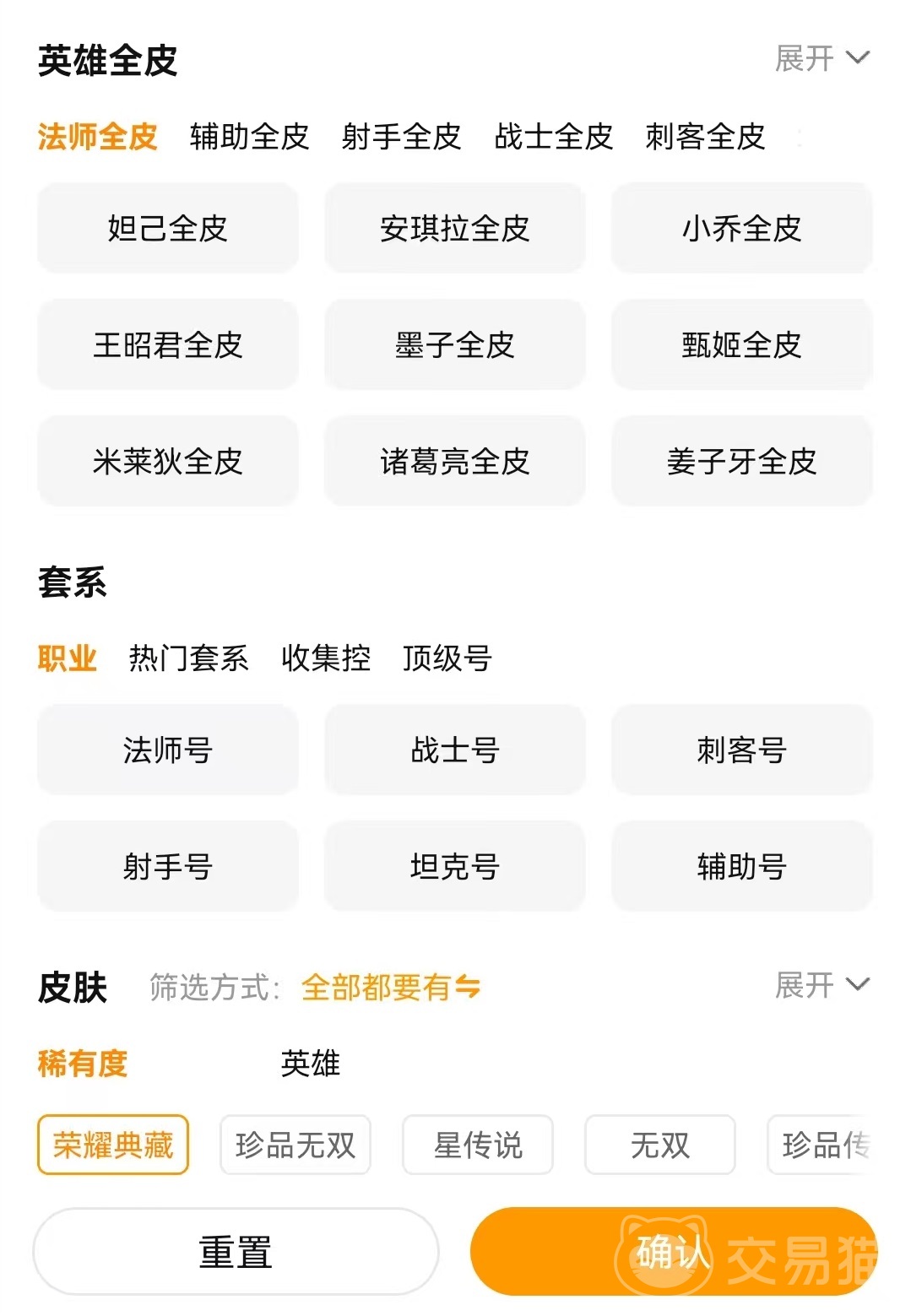Tap 重置 to reset filters
This screenshot has width=911, height=1316.
(x=236, y=1252)
